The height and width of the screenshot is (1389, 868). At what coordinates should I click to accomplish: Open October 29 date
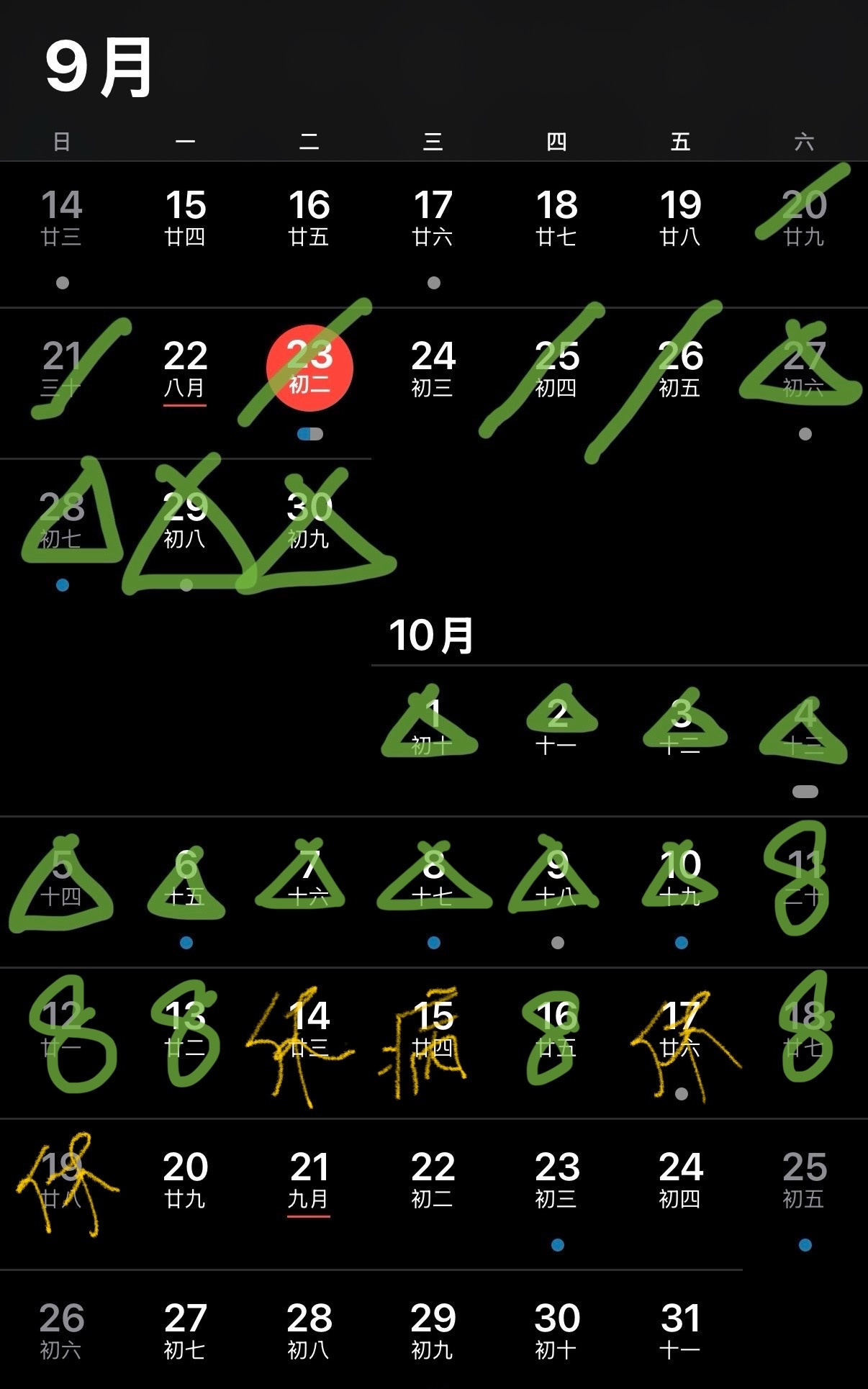[433, 1330]
